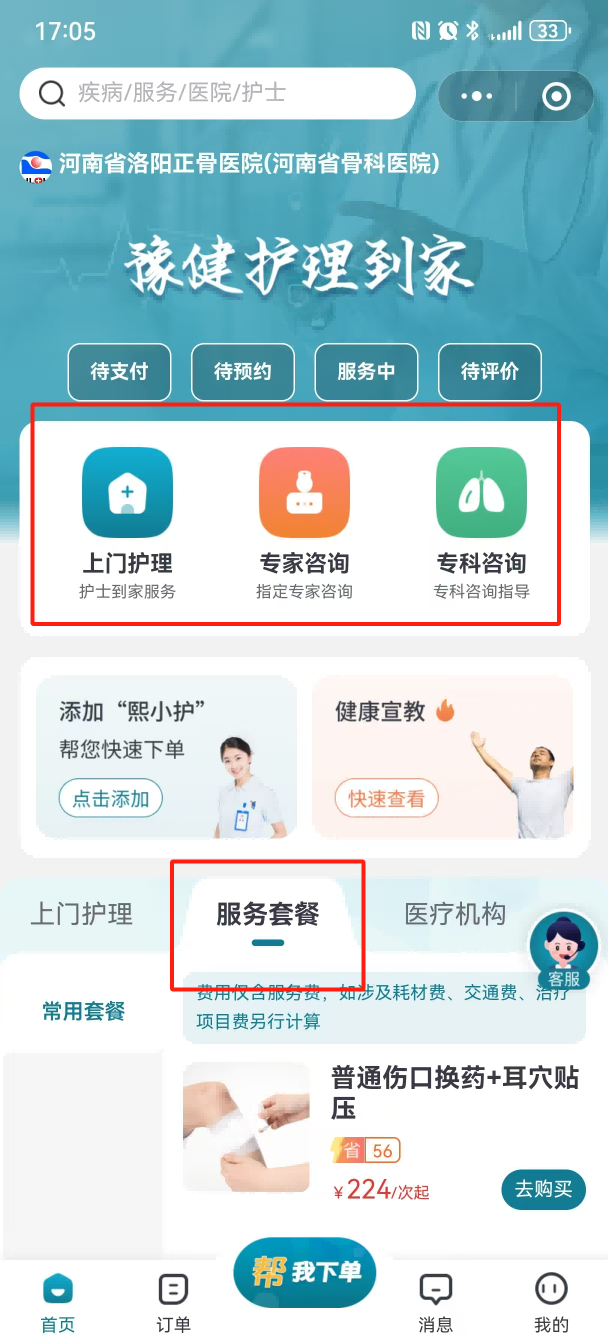Switch to the 医疗机构 tab
The width and height of the screenshot is (608, 1344).
coord(455,913)
